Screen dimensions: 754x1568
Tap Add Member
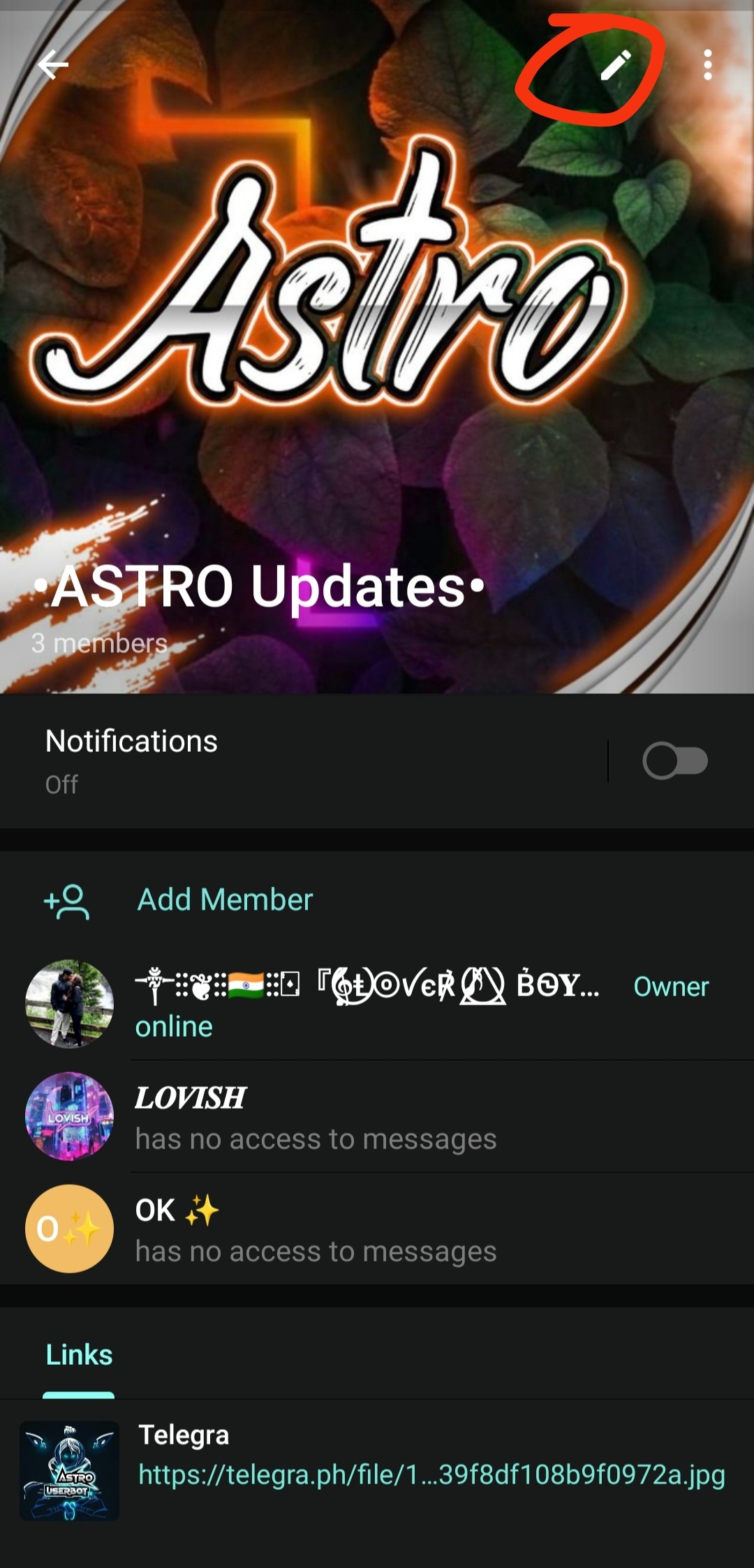(x=225, y=900)
